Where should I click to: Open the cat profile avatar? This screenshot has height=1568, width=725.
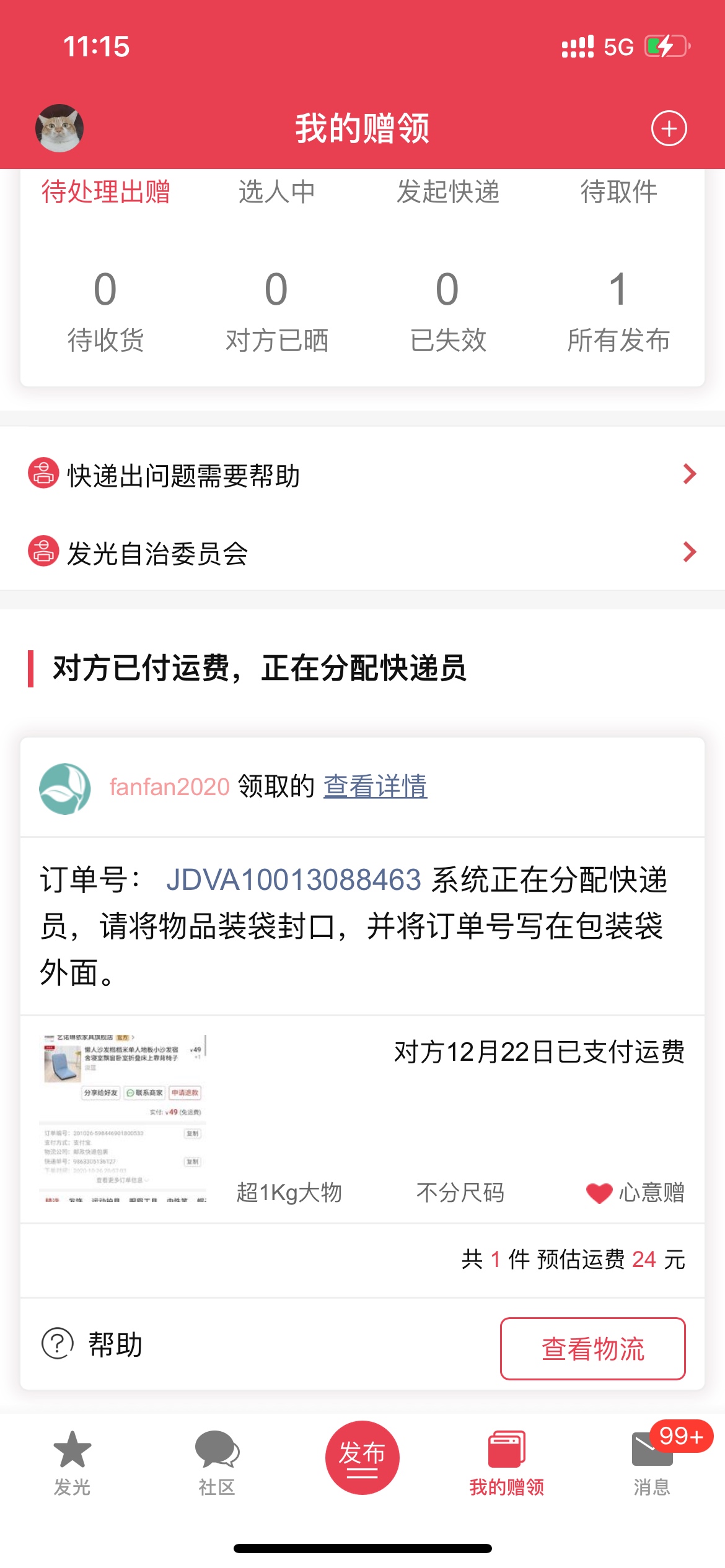(59, 128)
